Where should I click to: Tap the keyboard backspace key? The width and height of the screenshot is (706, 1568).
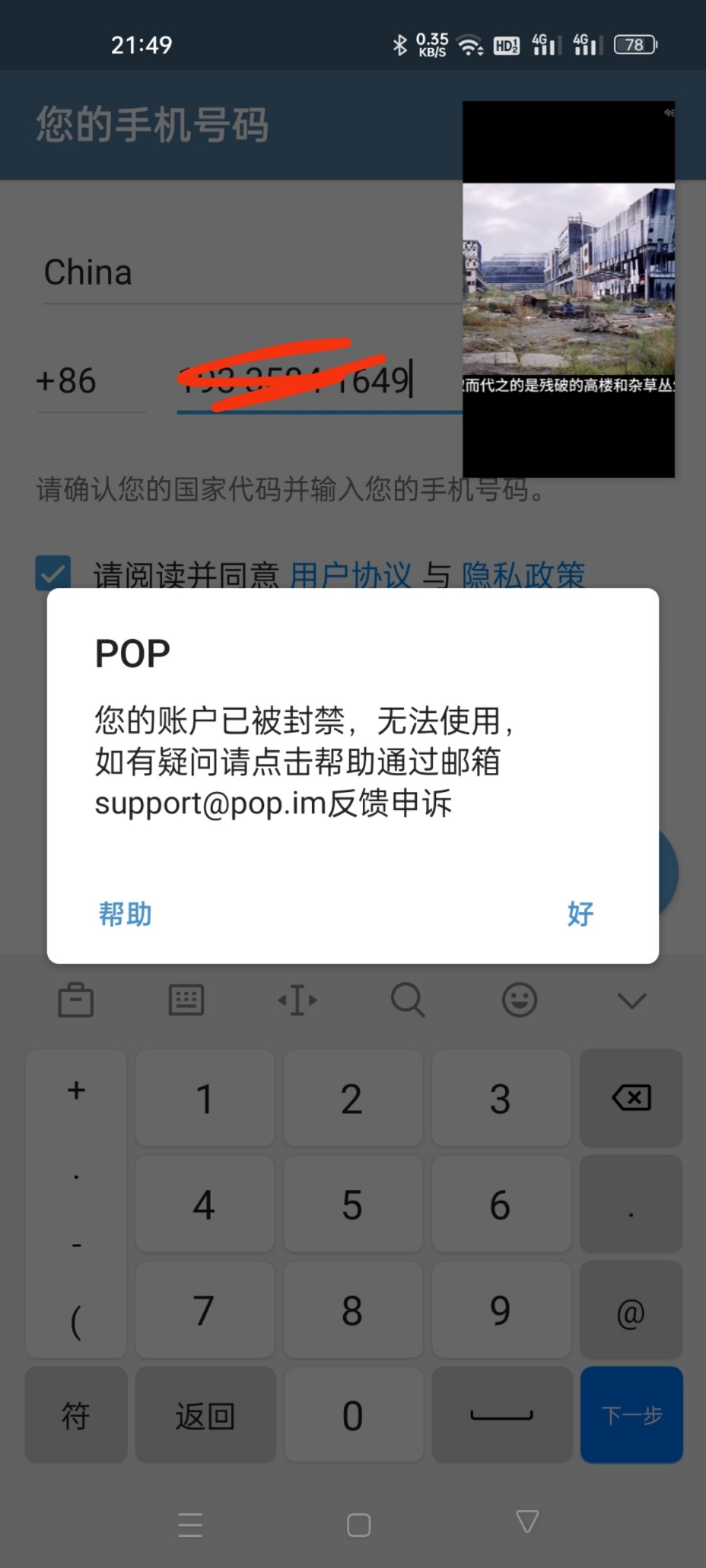pyautogui.click(x=631, y=1098)
